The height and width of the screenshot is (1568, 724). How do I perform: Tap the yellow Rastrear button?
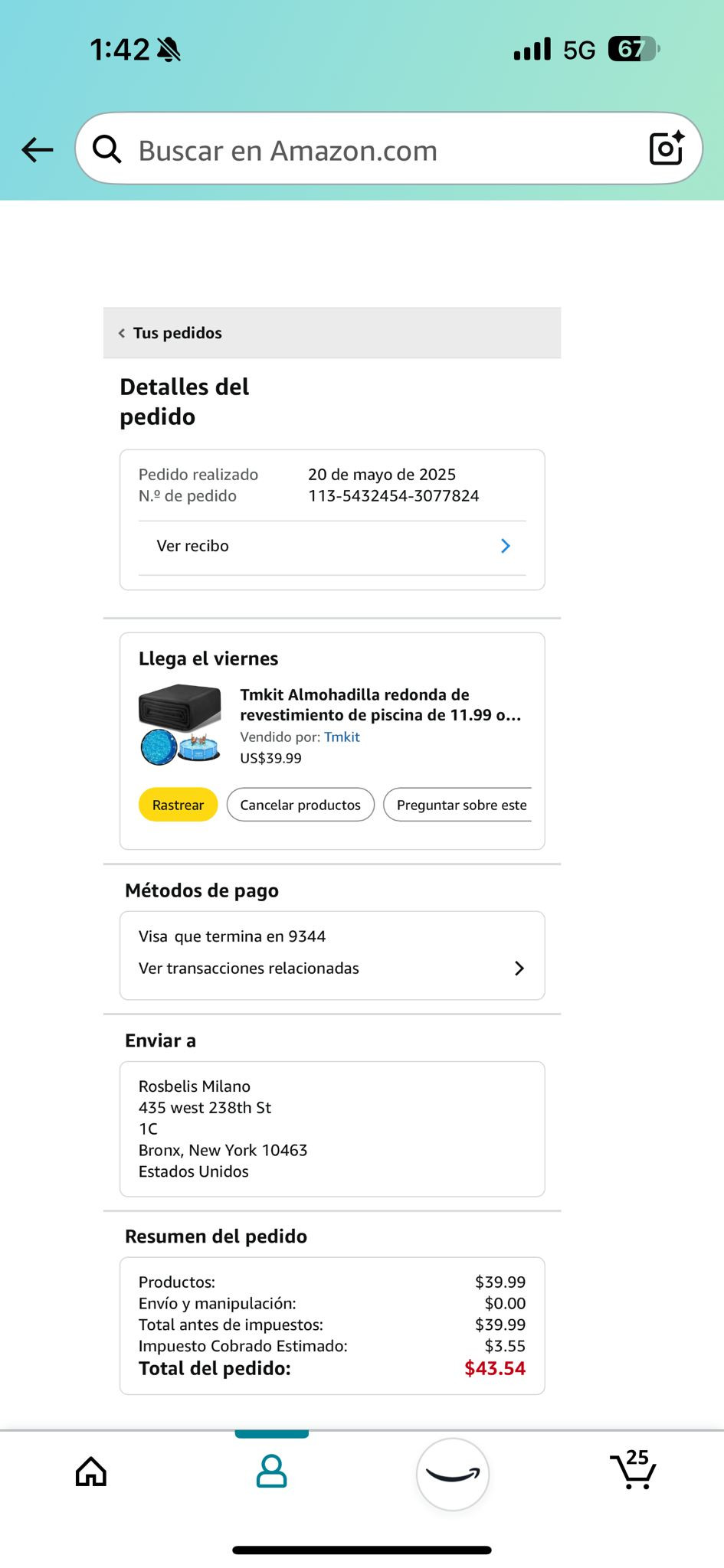tap(178, 805)
